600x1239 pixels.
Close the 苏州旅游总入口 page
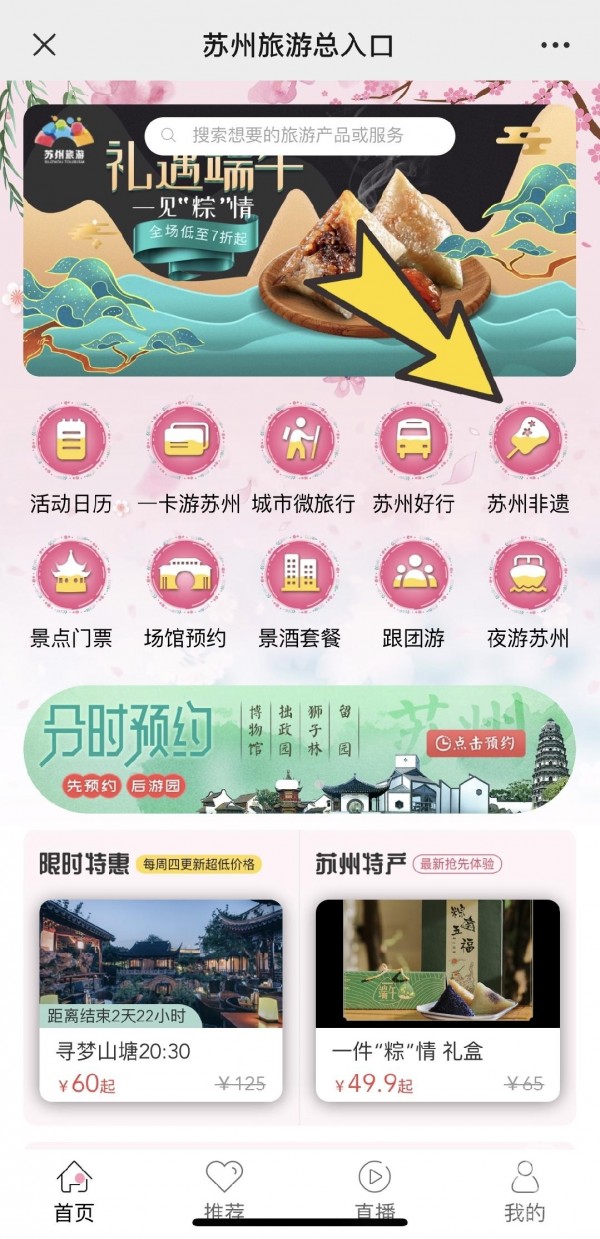(45, 45)
